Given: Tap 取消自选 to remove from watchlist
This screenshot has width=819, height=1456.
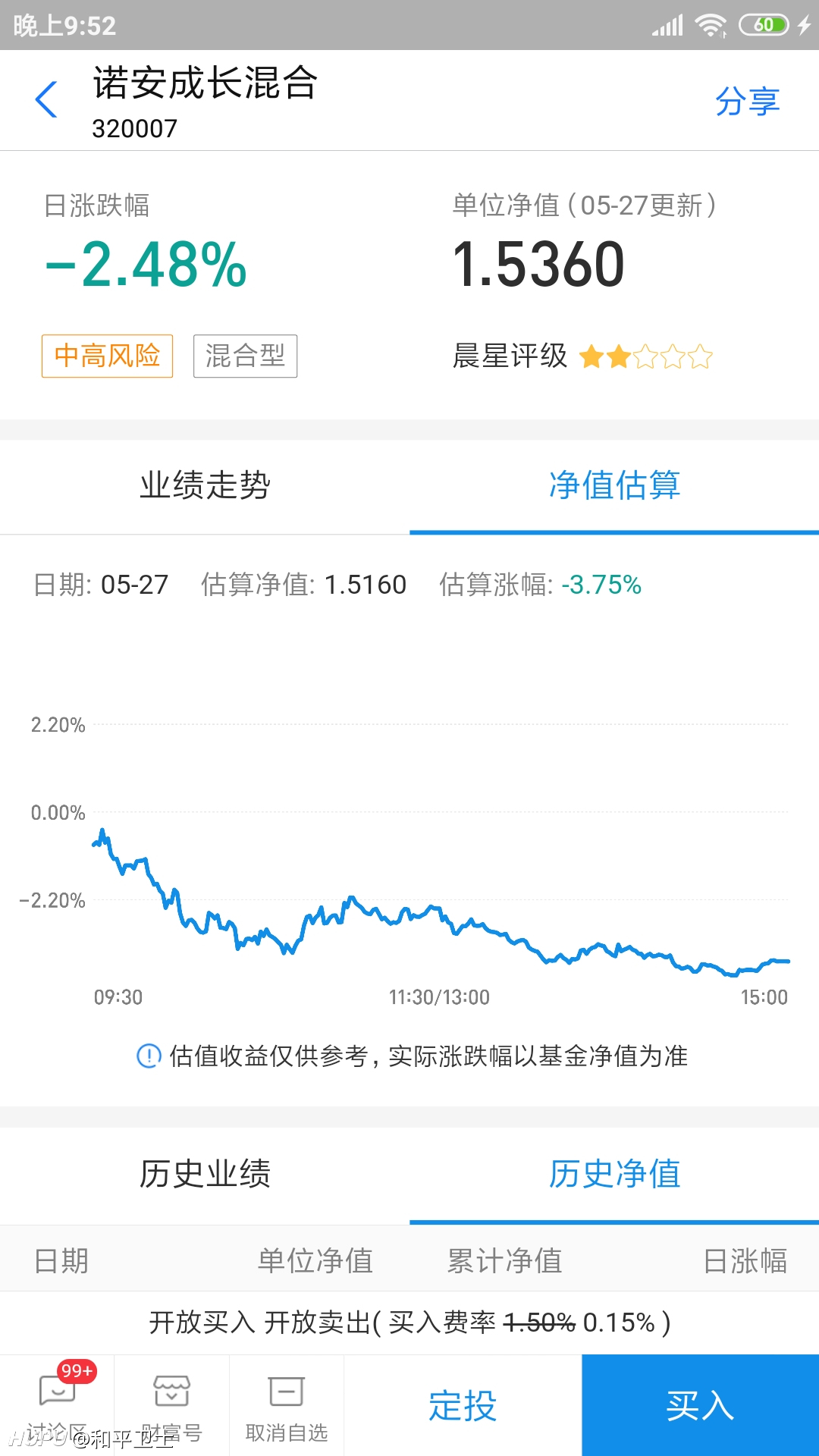Looking at the screenshot, I should [287, 1405].
